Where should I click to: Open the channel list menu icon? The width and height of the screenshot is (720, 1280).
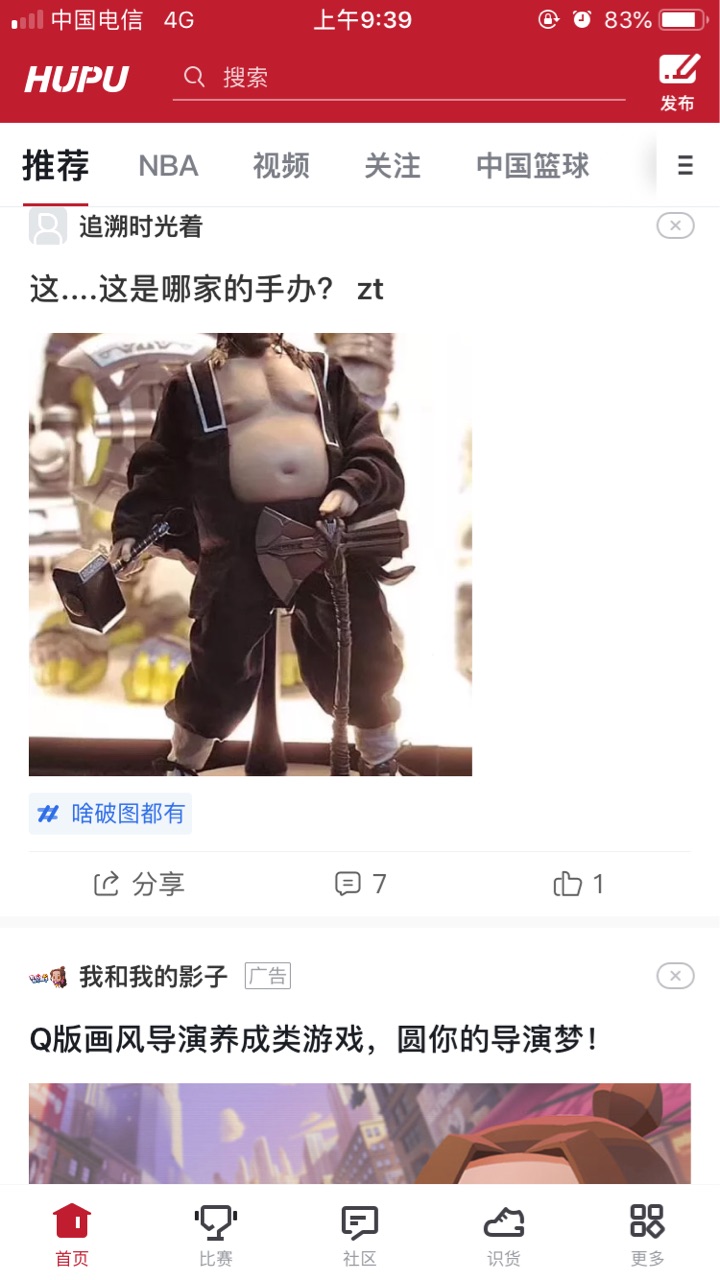coord(685,165)
